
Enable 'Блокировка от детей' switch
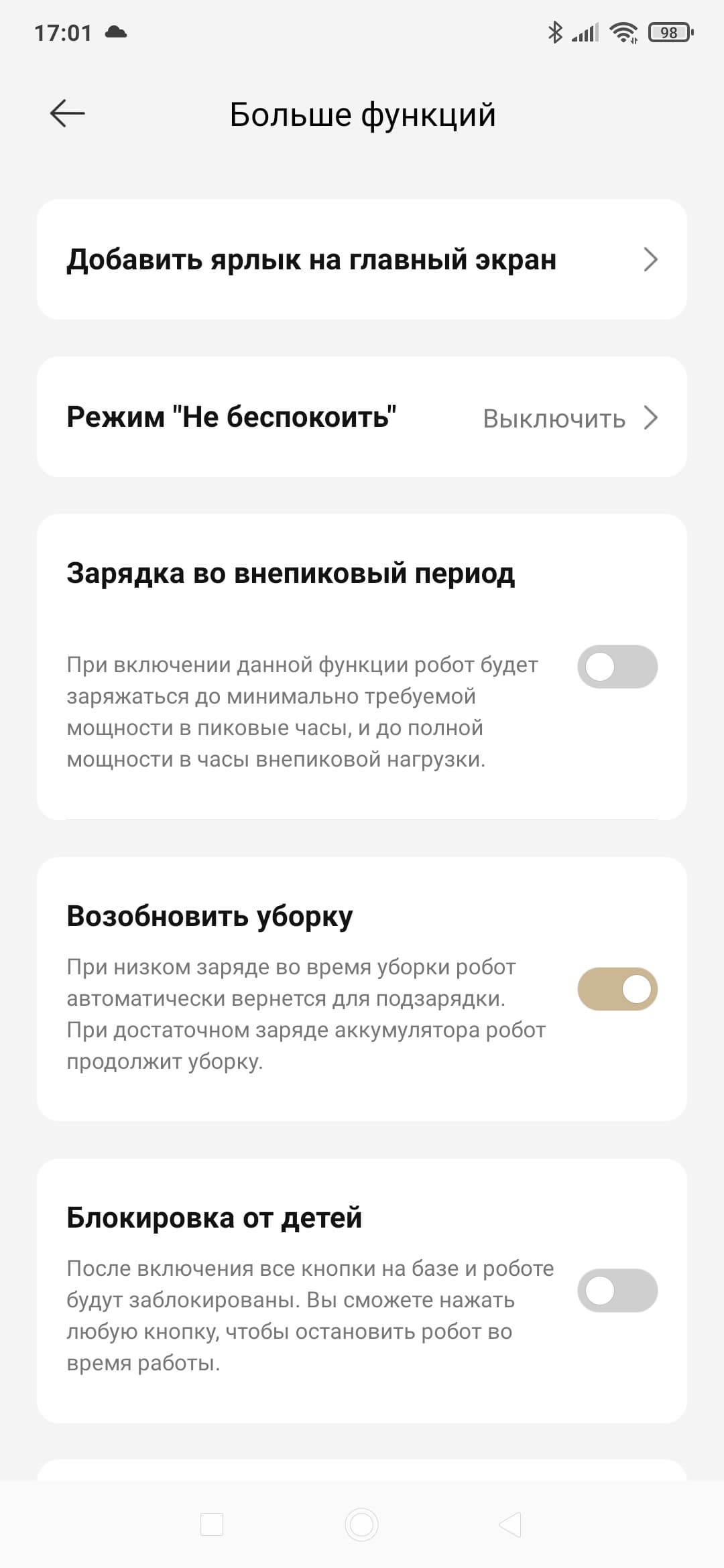tap(617, 1291)
